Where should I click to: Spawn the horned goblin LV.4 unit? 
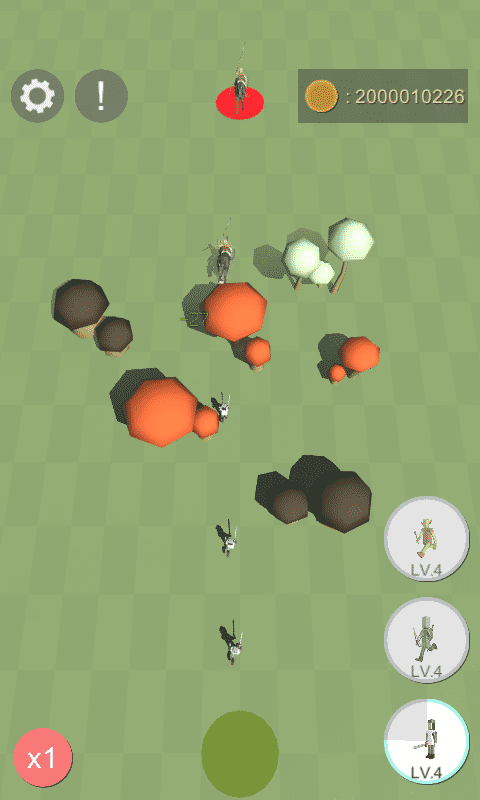coord(426,539)
